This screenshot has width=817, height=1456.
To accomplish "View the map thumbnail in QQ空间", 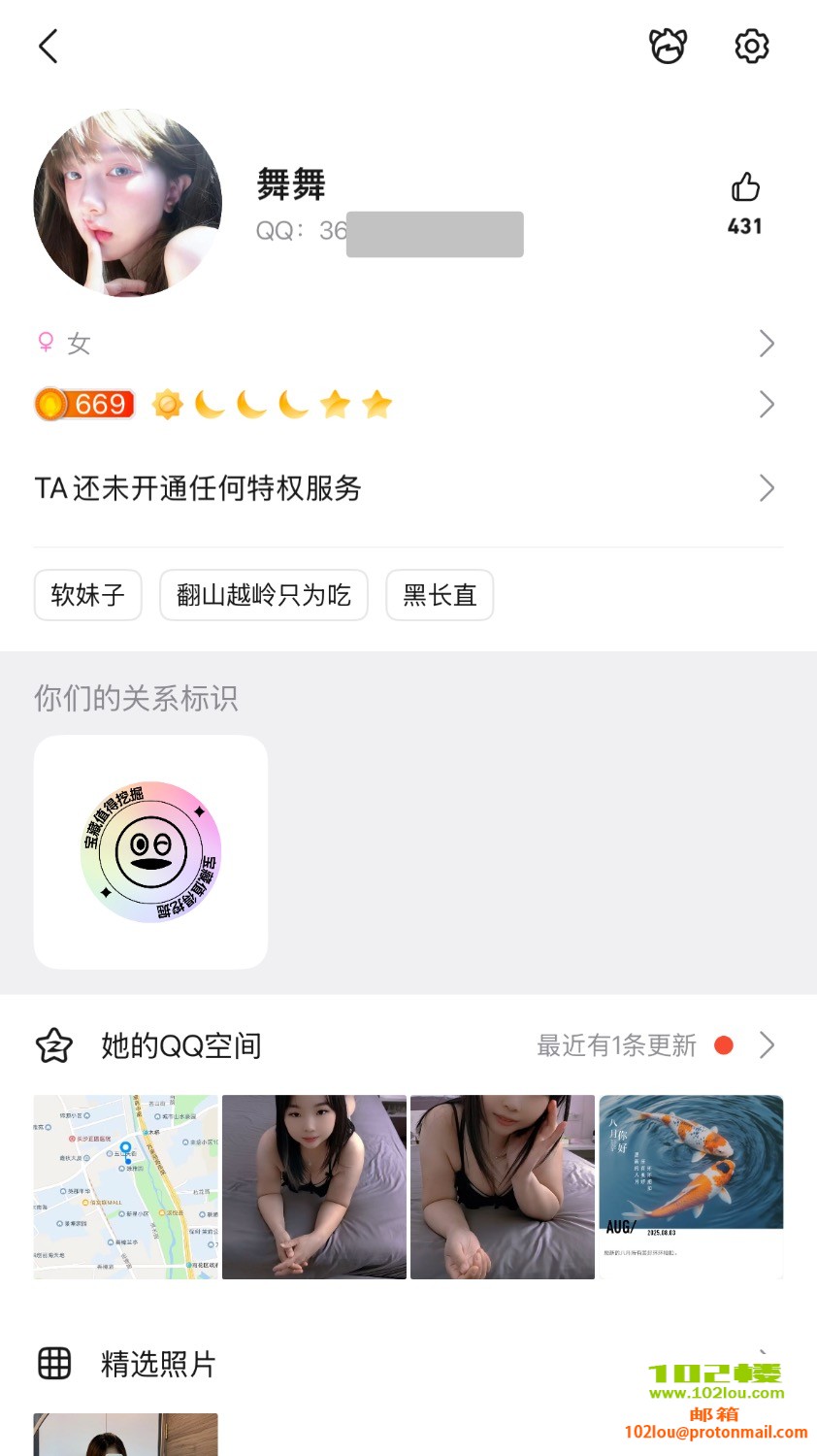I will pyautogui.click(x=126, y=1187).
